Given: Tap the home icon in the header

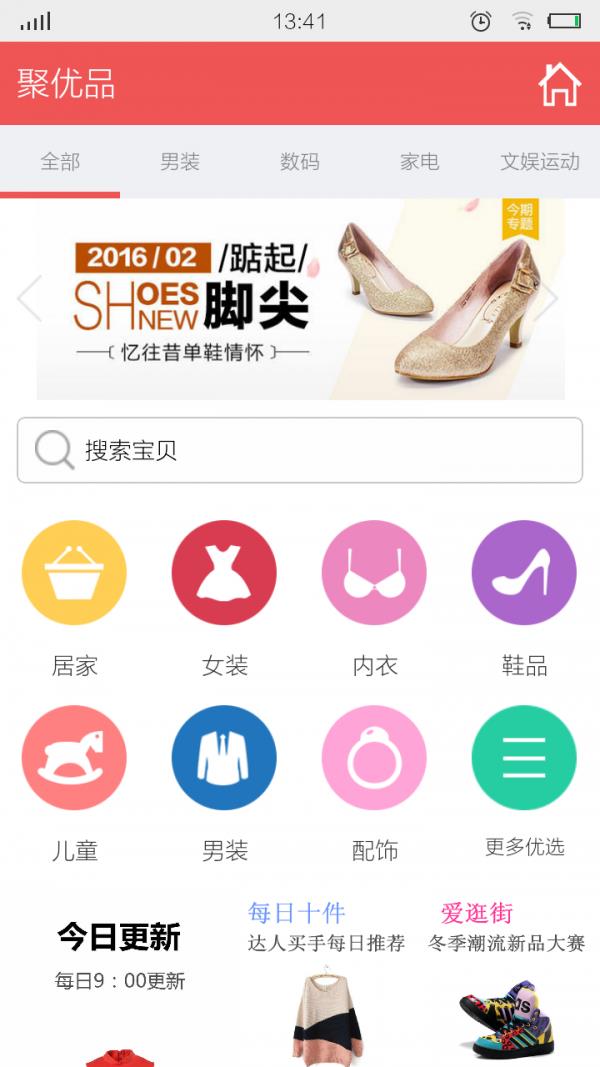Looking at the screenshot, I should 559,84.
